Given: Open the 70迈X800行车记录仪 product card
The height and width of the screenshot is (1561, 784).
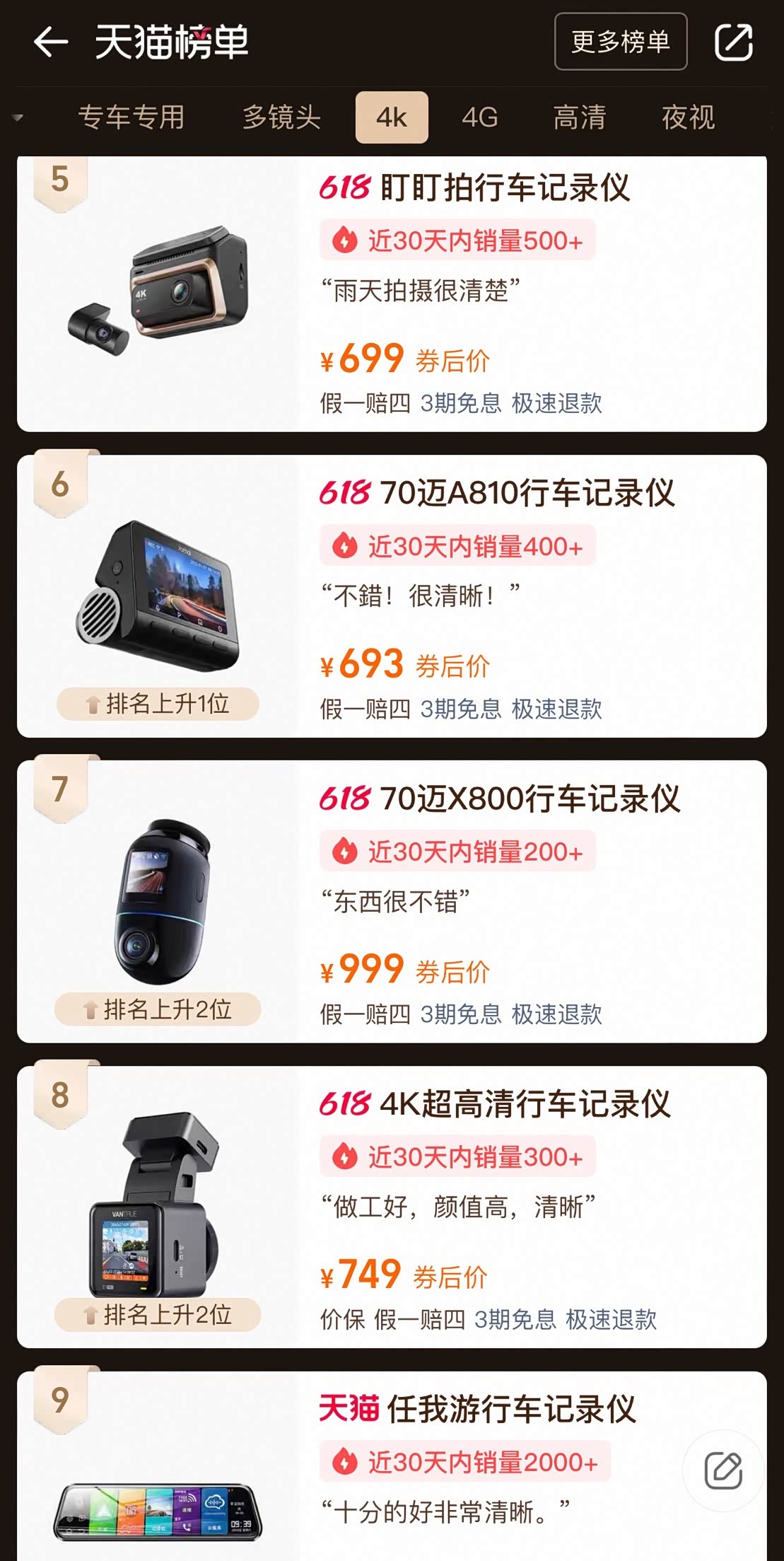Looking at the screenshot, I should [x=392, y=902].
